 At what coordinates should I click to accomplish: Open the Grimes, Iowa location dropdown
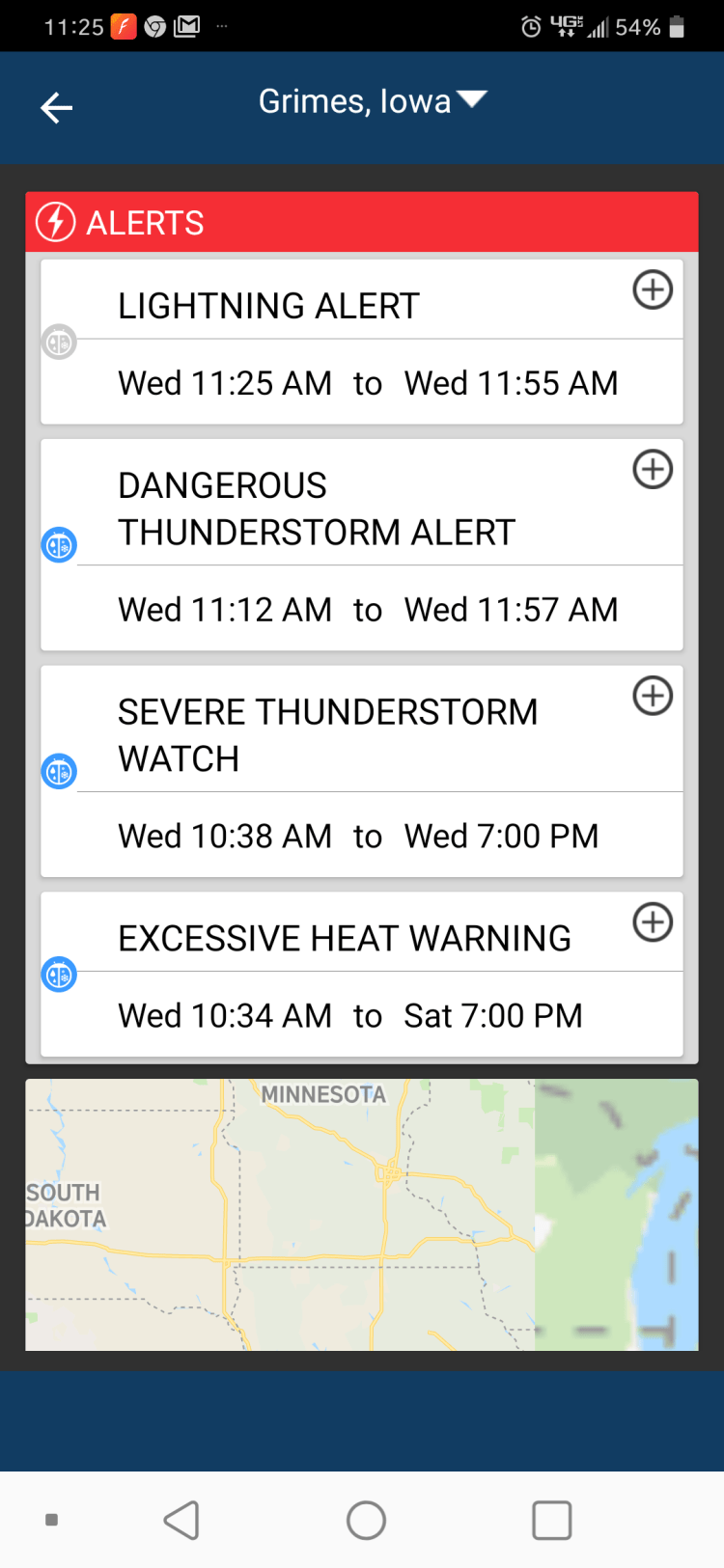[x=373, y=101]
